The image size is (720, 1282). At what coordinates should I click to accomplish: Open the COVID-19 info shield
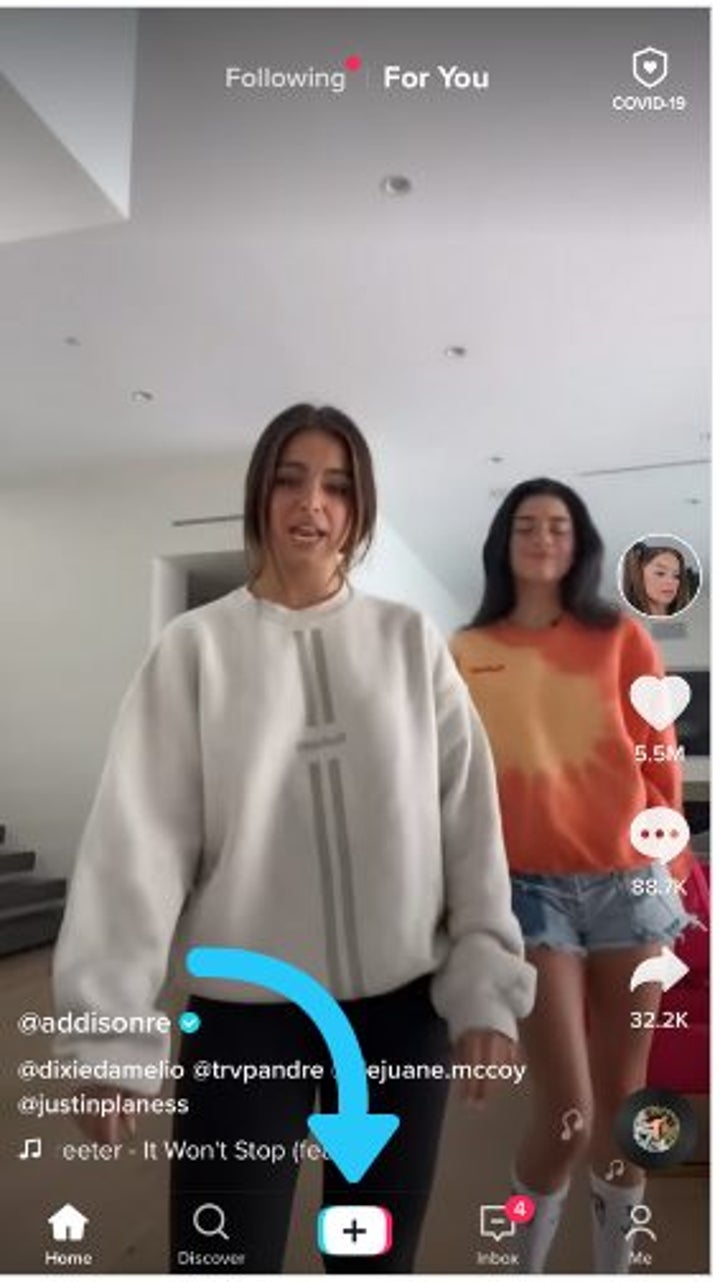[649, 79]
